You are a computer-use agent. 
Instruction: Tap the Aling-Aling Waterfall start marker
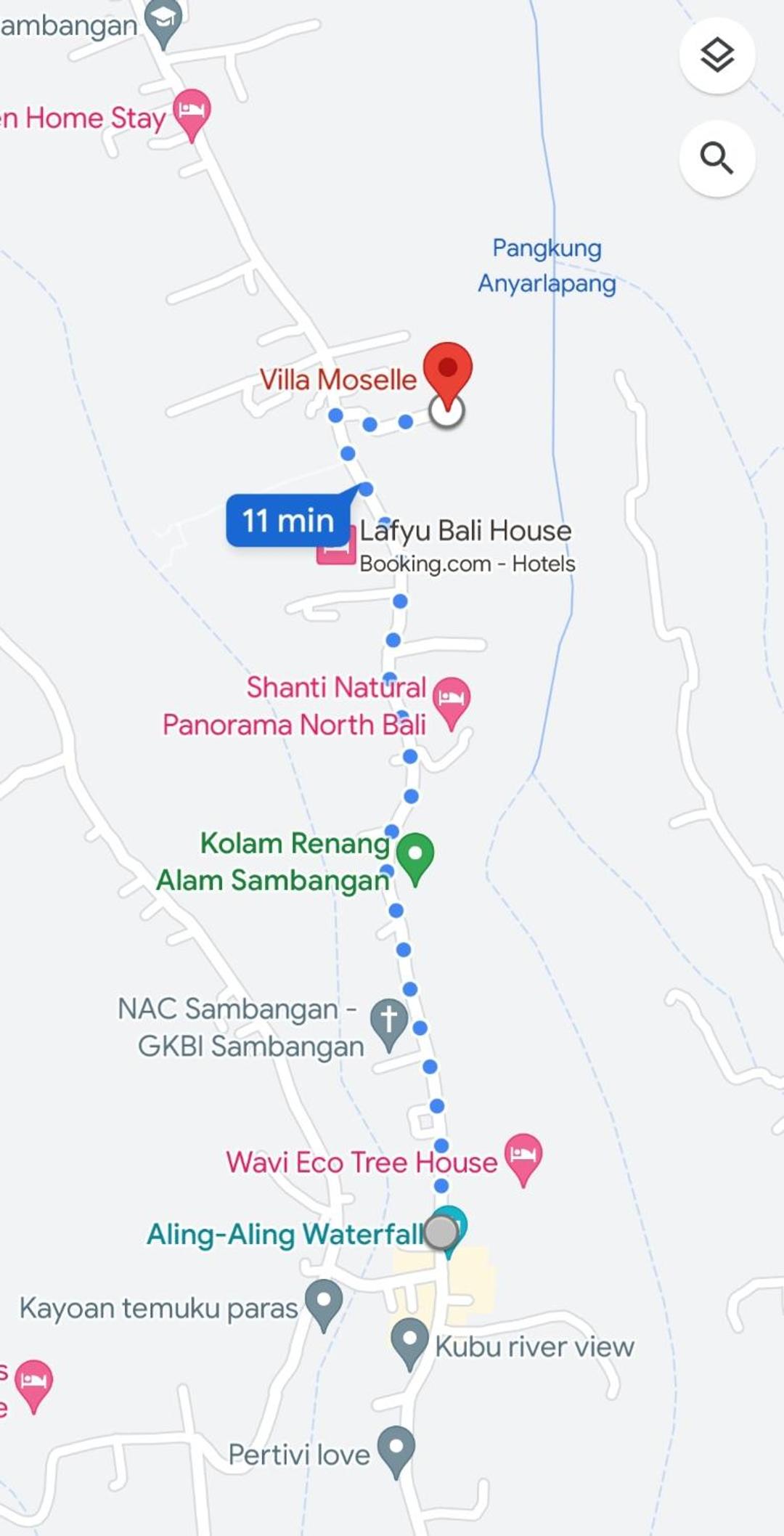coord(442,1232)
